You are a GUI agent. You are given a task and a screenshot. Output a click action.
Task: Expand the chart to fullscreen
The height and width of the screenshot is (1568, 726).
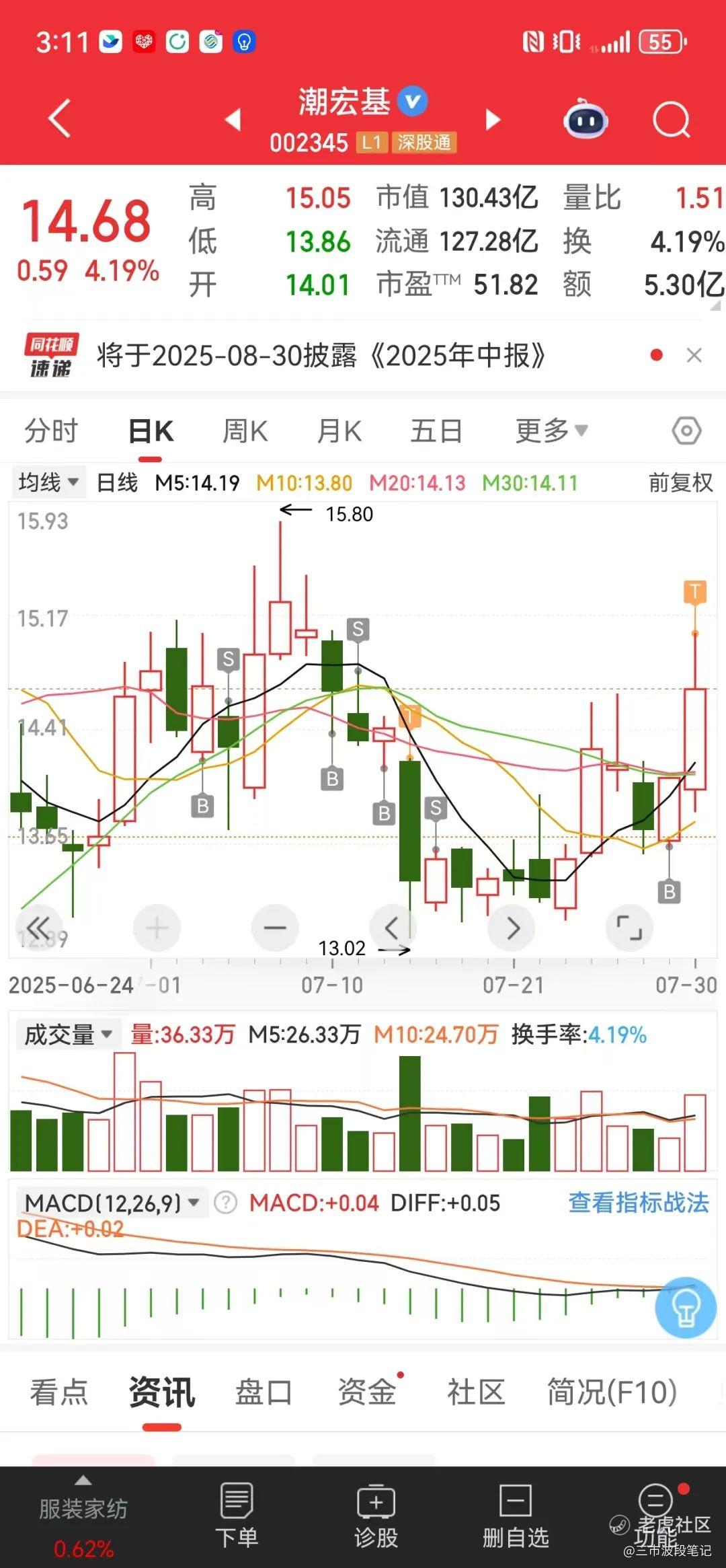pos(629,928)
